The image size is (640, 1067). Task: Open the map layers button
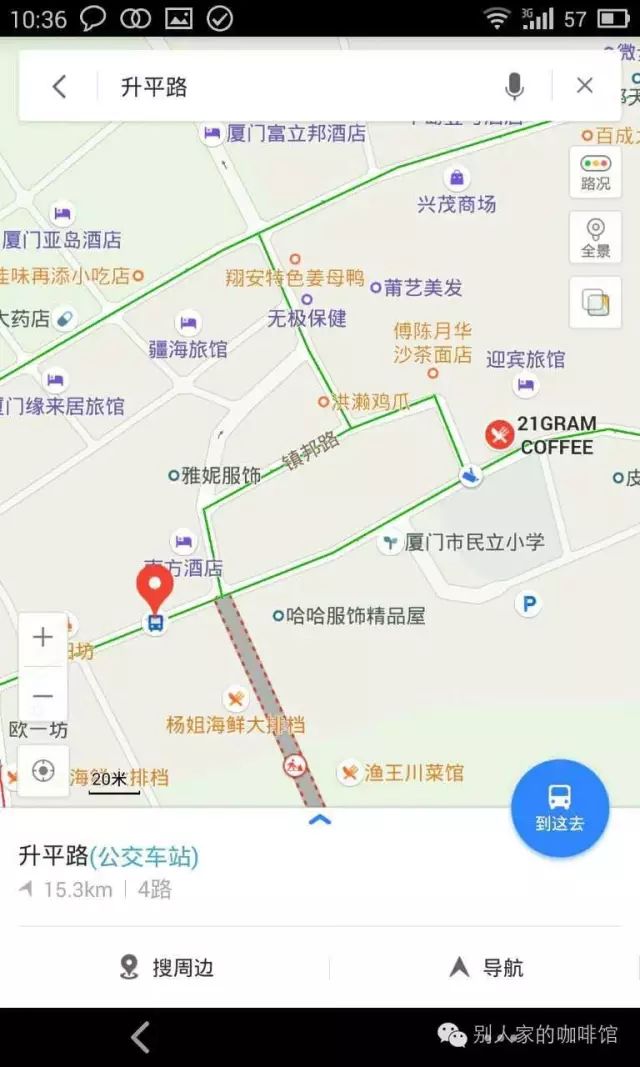click(x=595, y=302)
